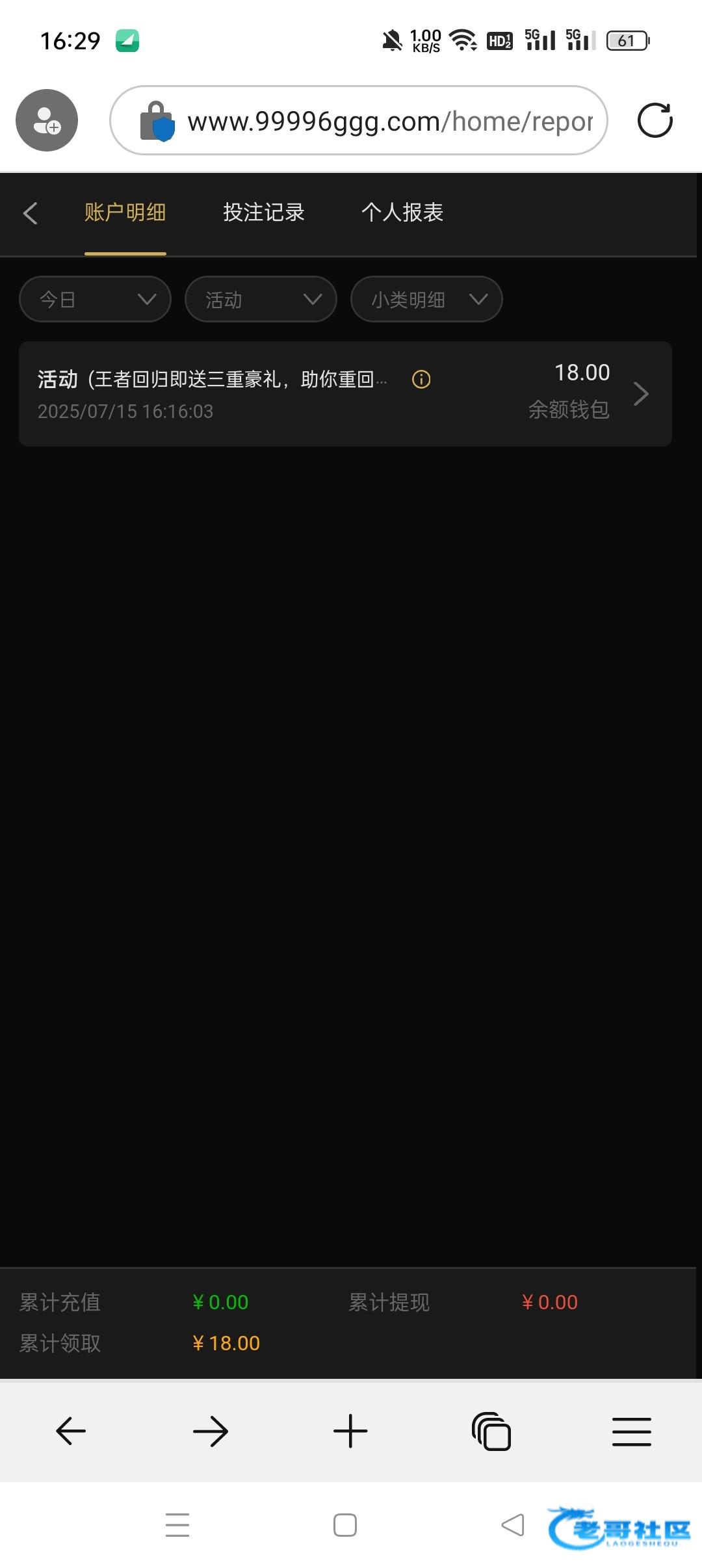Screen dimensions: 702x1568
Task: Tap the browser back arrow in toolbar
Action: (x=70, y=1431)
